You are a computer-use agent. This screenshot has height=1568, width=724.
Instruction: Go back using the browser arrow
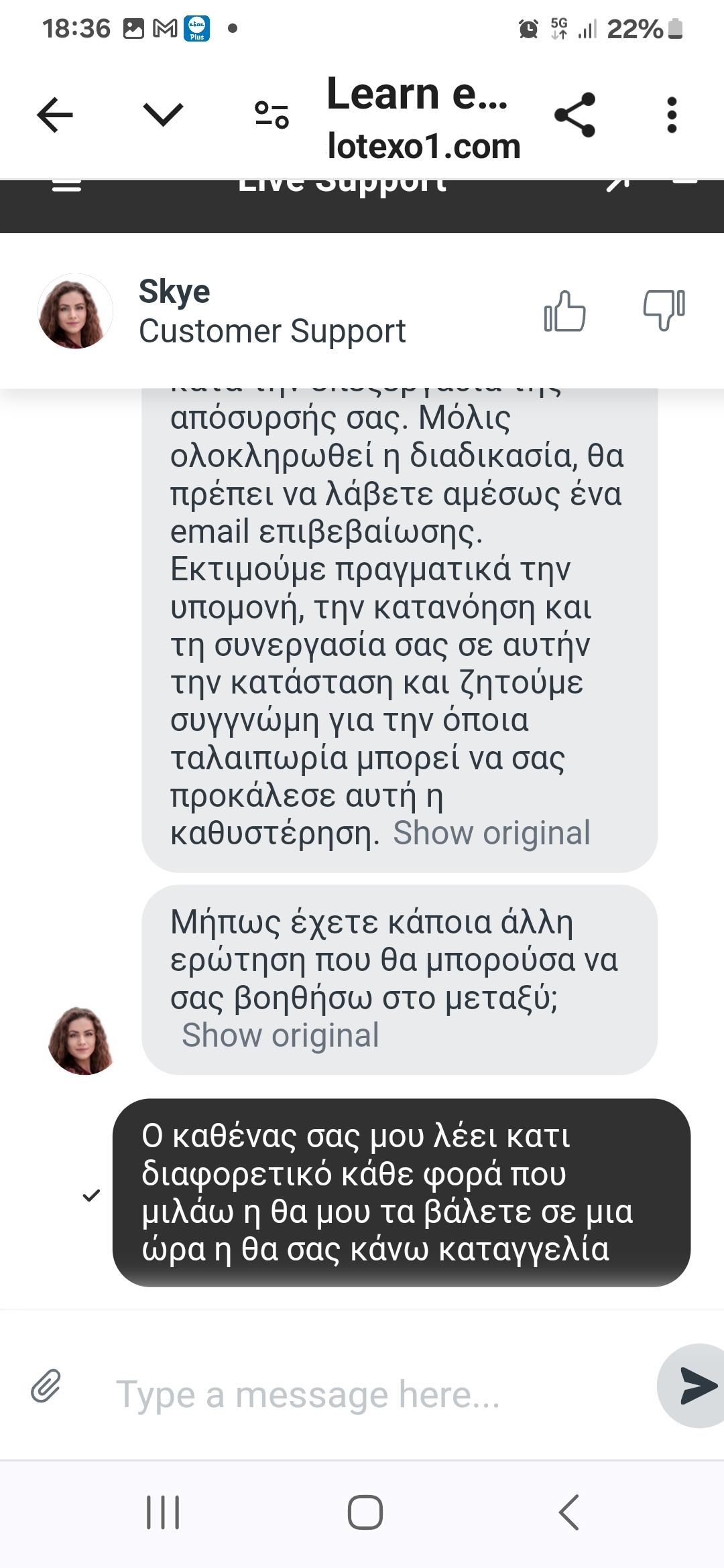tap(55, 115)
